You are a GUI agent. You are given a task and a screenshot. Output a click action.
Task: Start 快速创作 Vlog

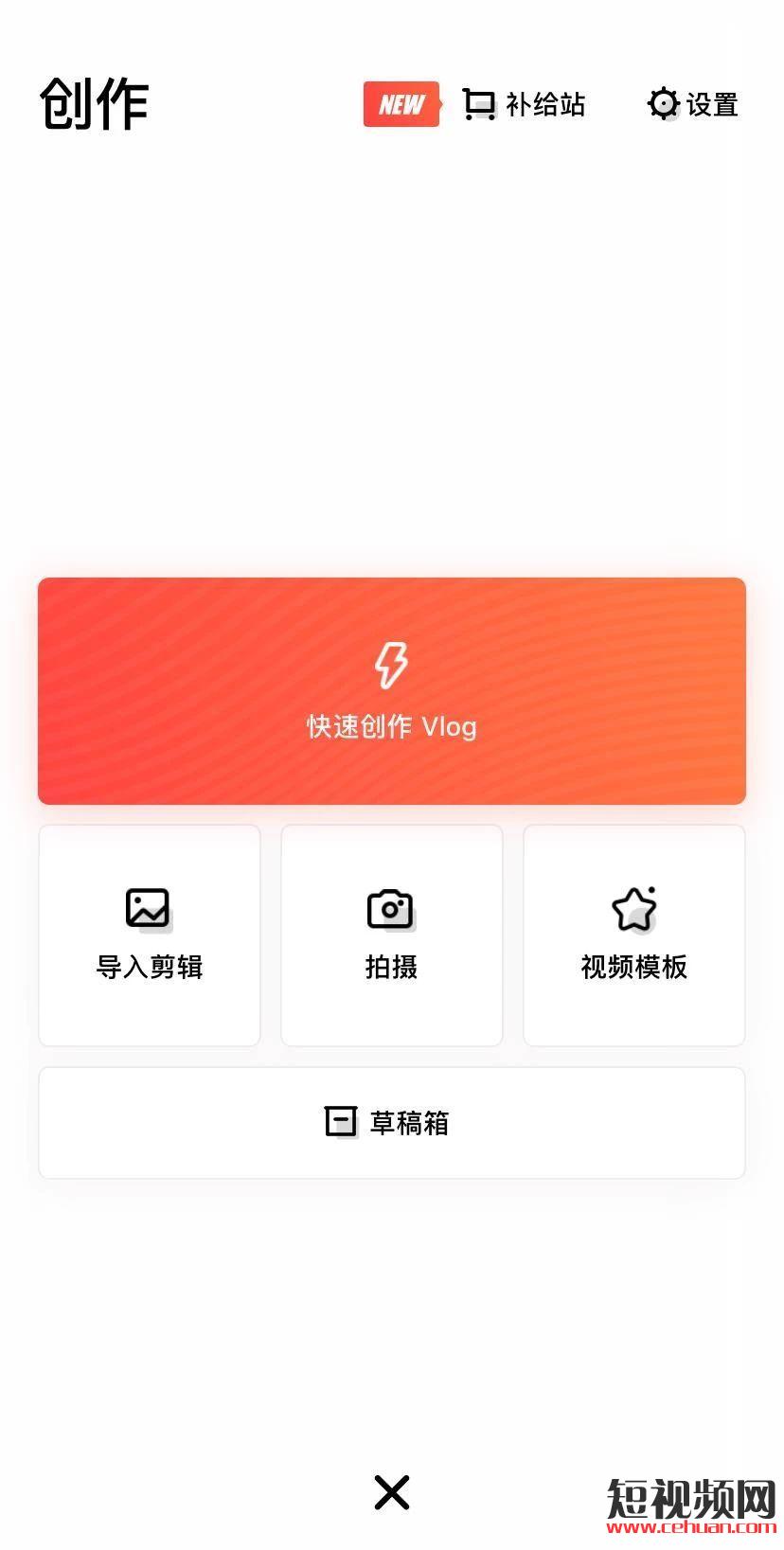391,691
